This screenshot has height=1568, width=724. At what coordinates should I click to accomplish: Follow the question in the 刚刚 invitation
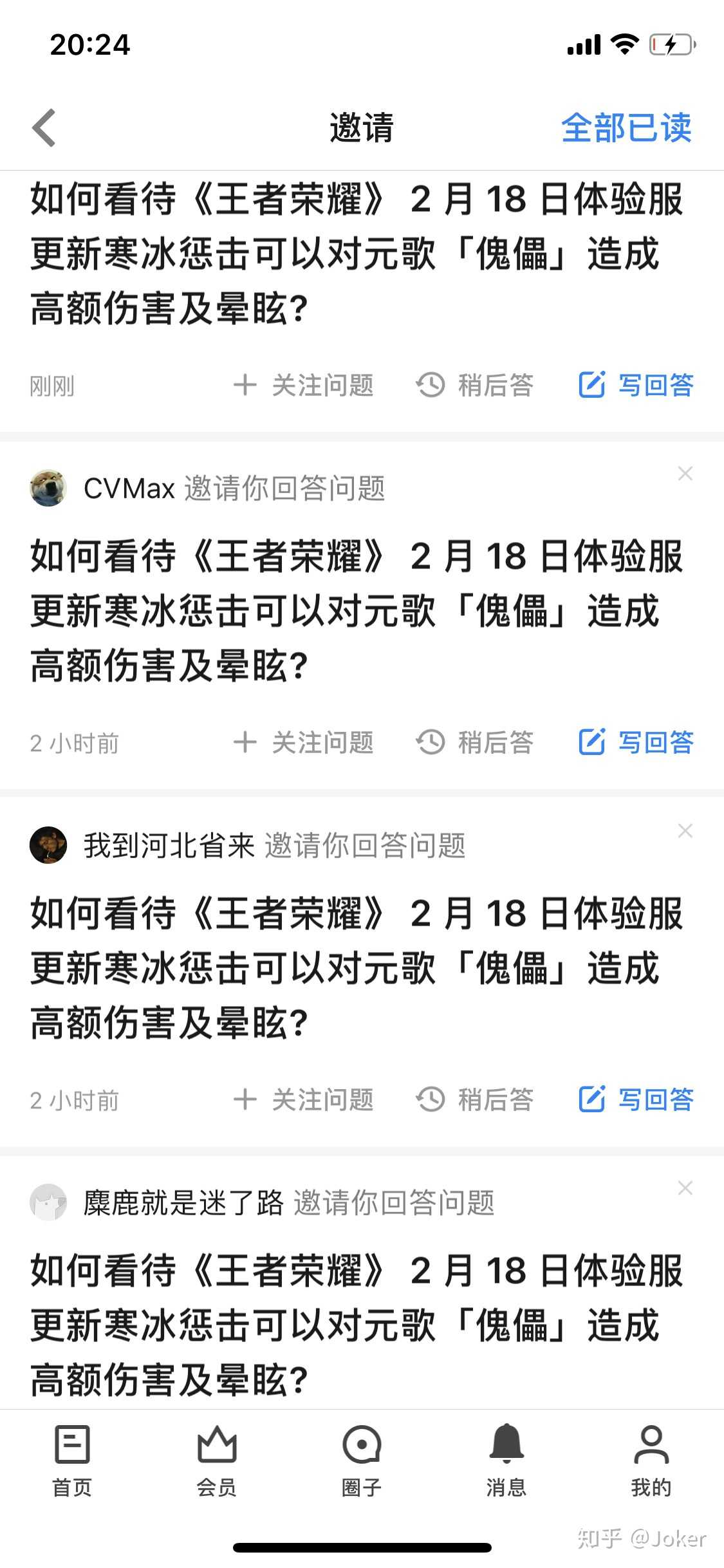[303, 385]
